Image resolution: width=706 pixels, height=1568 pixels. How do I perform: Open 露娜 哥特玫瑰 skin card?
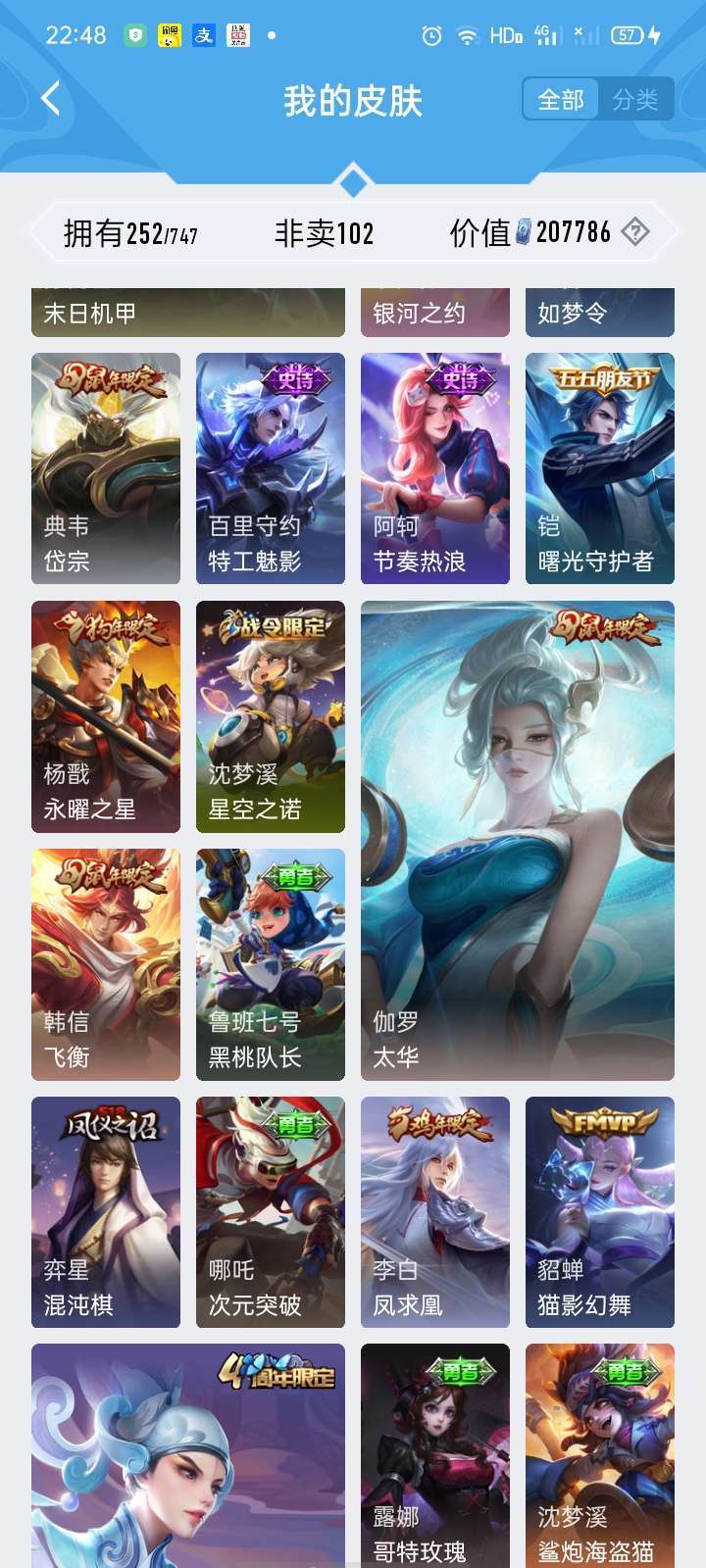point(435,1455)
